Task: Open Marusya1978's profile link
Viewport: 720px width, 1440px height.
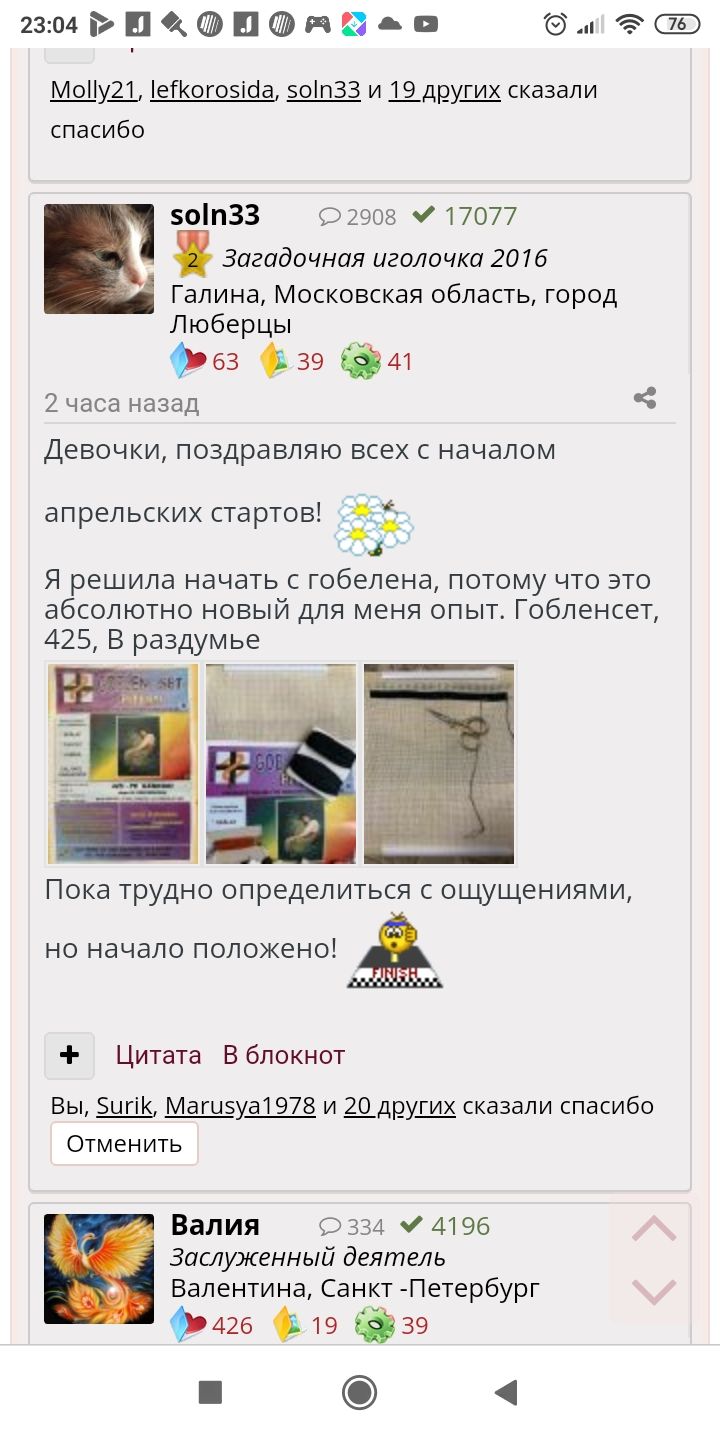Action: [x=240, y=1106]
